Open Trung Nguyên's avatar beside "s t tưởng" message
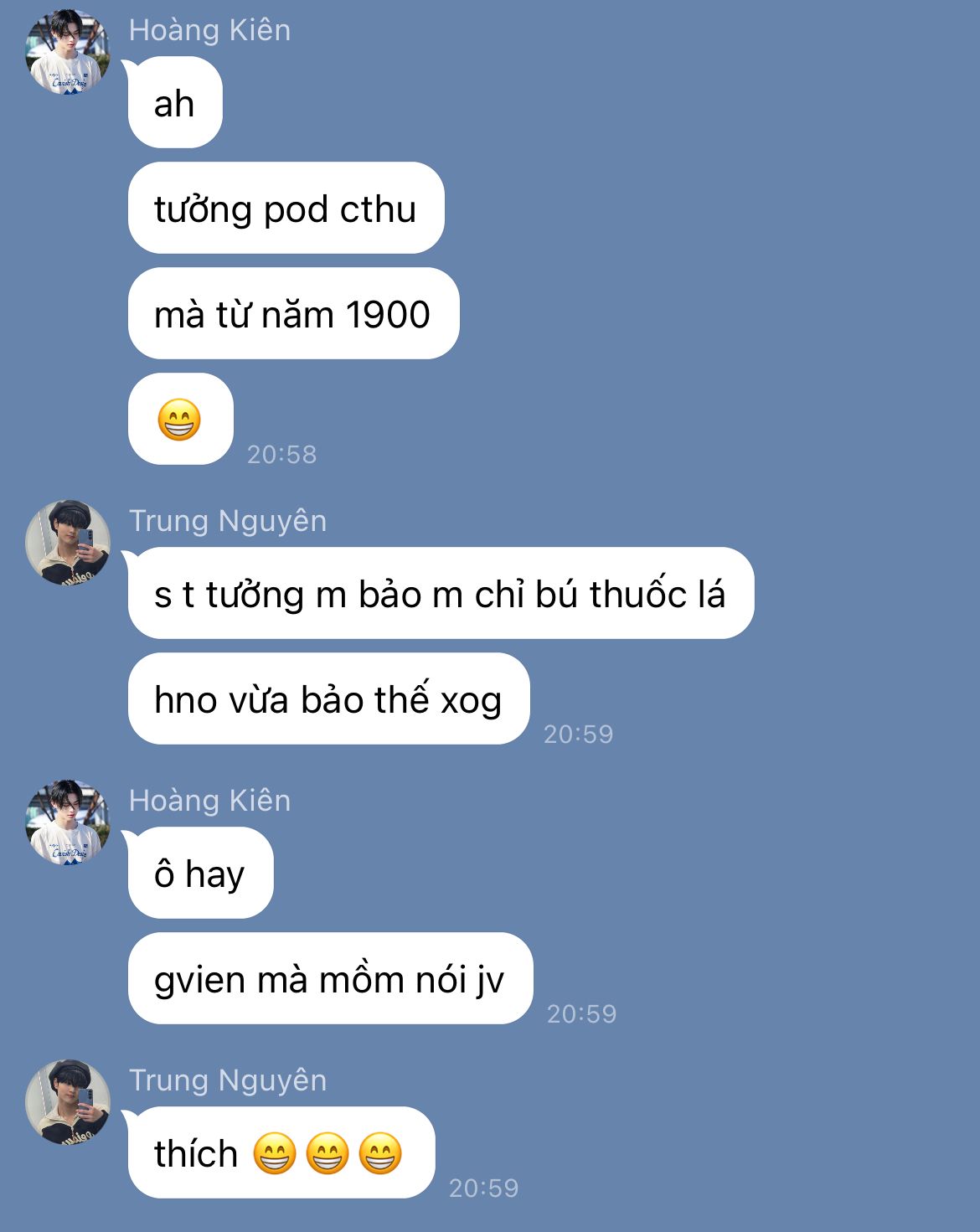The image size is (980, 1232). 68,543
